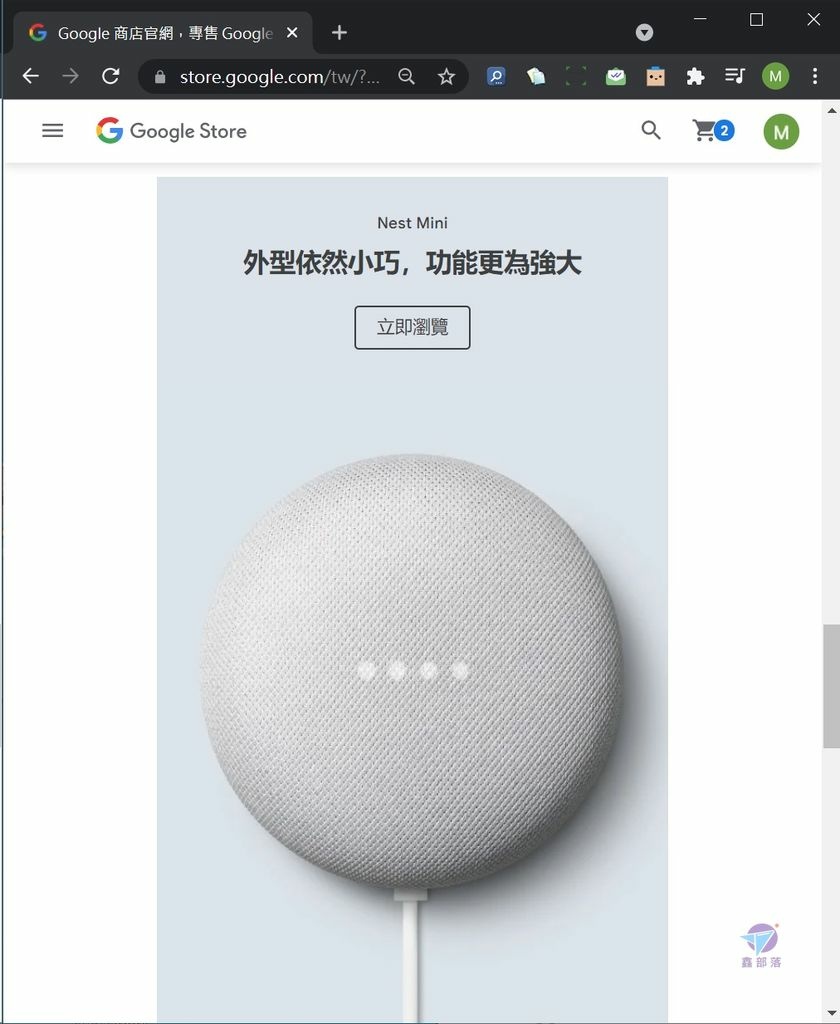Open the media control toolbar button

tap(735, 76)
